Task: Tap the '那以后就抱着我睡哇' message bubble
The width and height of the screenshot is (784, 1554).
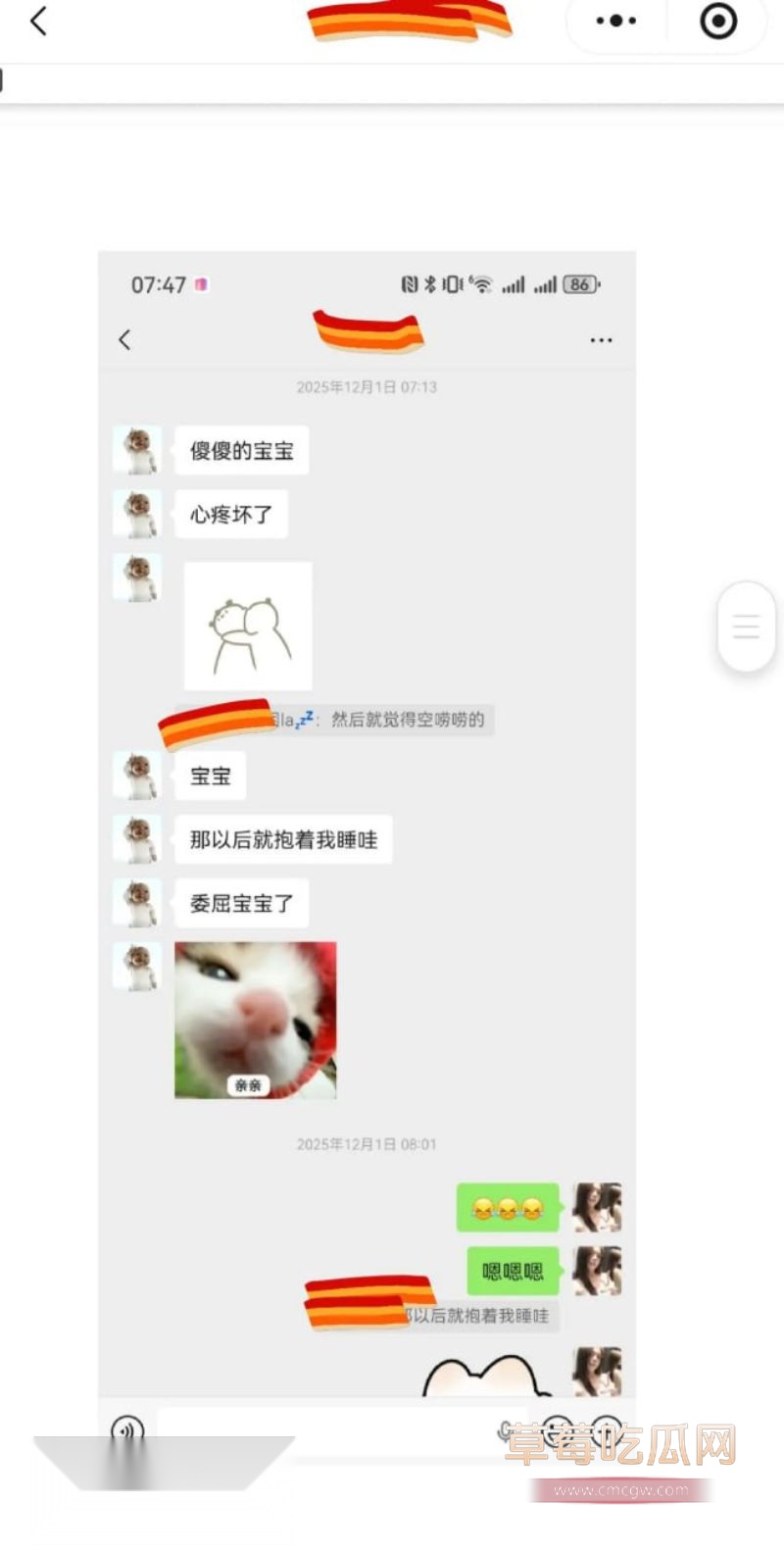Action: [283, 839]
